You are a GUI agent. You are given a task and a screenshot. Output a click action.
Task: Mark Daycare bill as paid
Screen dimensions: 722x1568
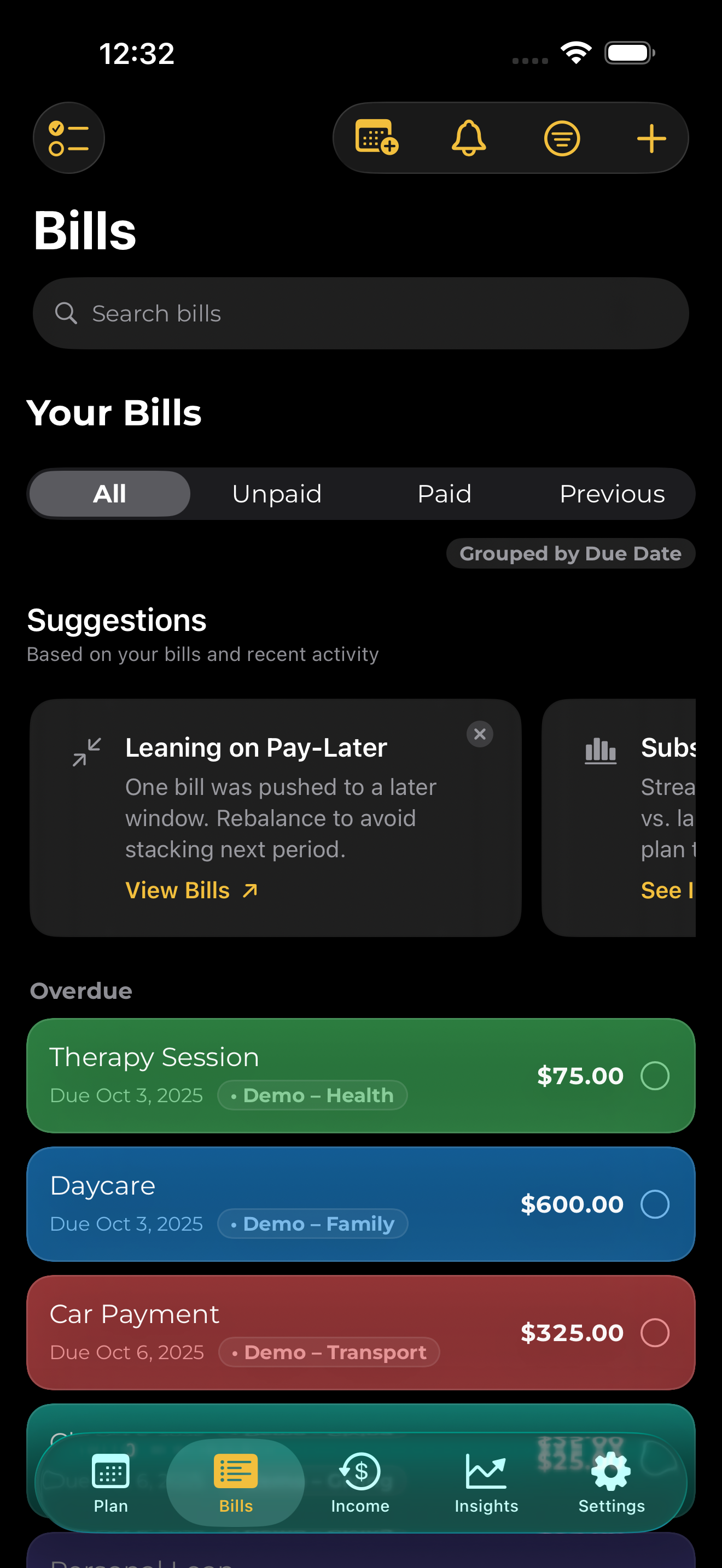(x=656, y=1204)
